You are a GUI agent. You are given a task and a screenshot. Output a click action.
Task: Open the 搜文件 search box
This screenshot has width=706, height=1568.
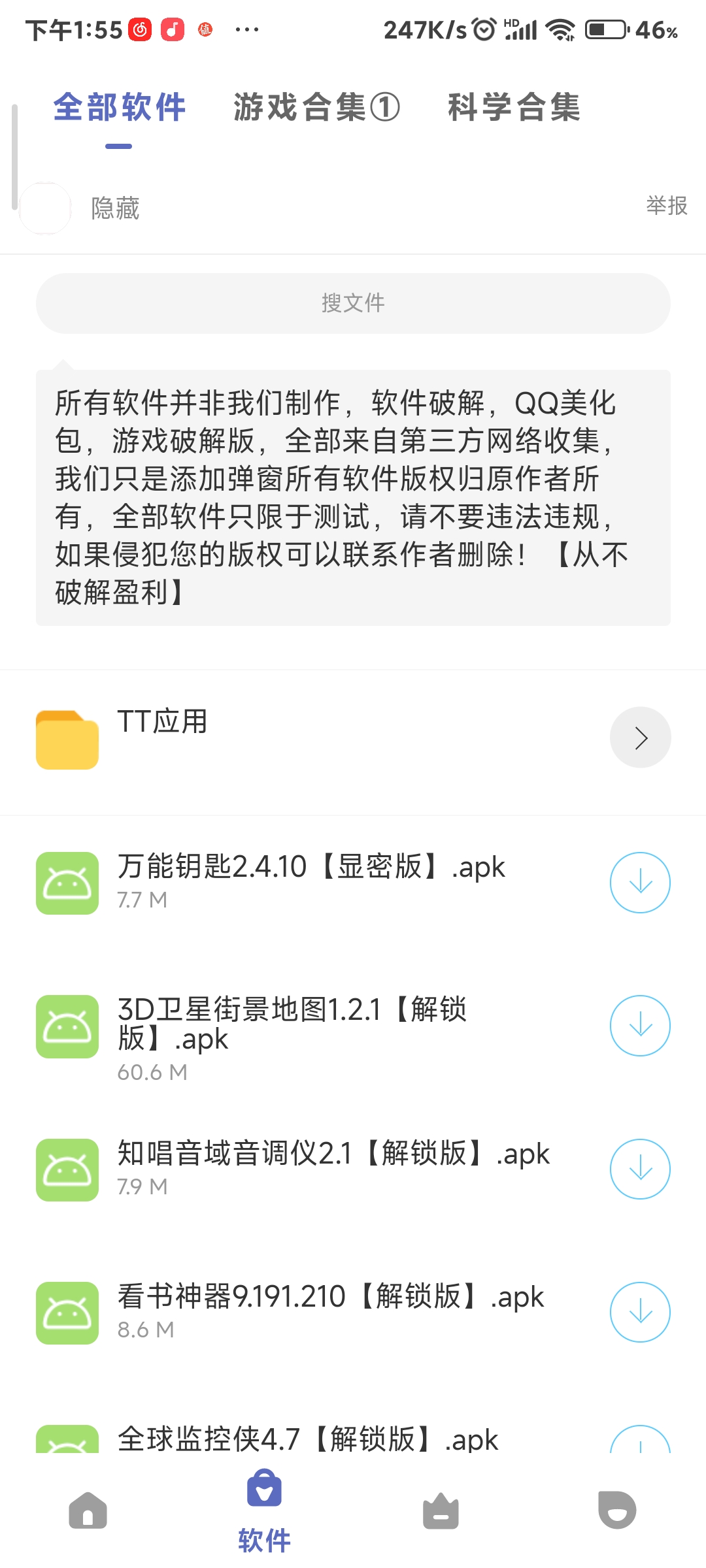tap(353, 303)
